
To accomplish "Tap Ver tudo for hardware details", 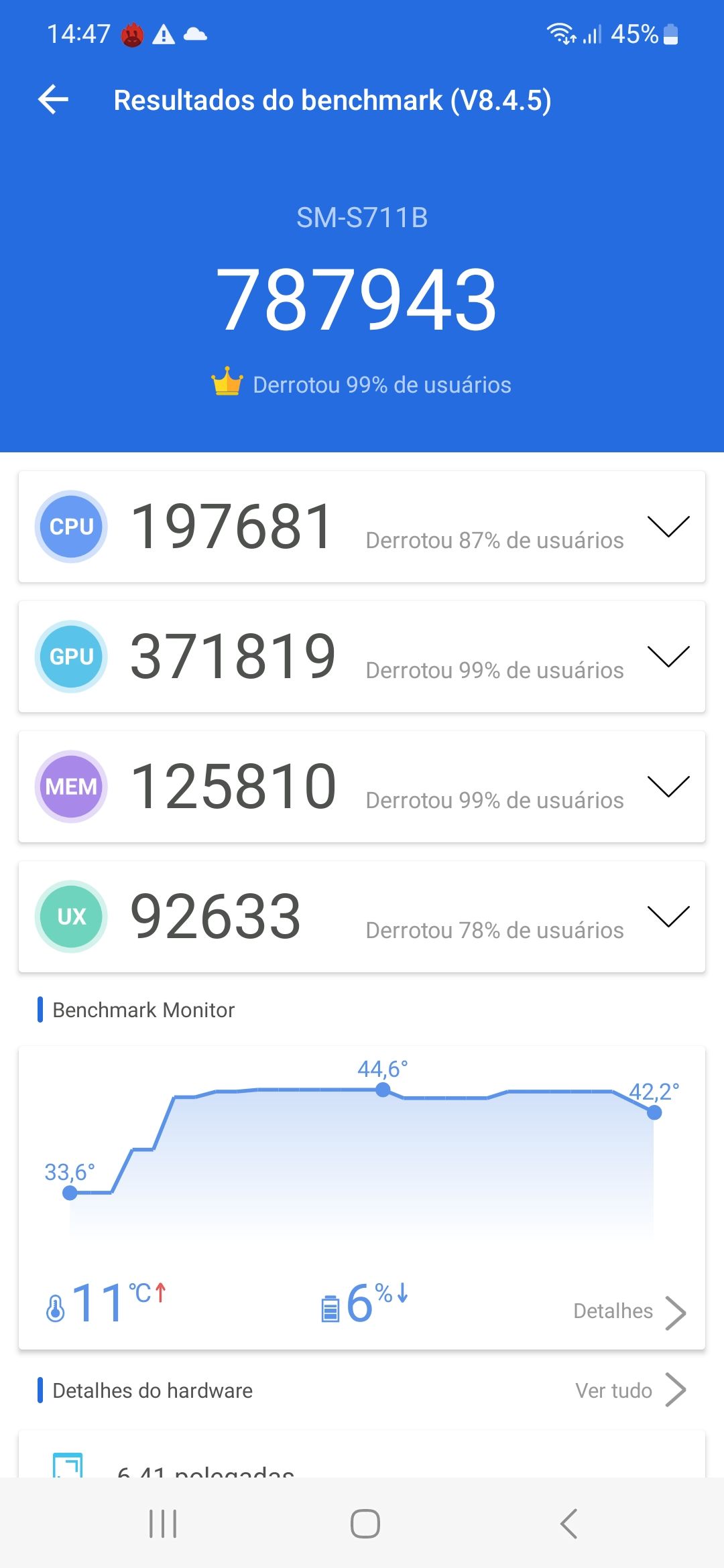I will tap(629, 1390).
